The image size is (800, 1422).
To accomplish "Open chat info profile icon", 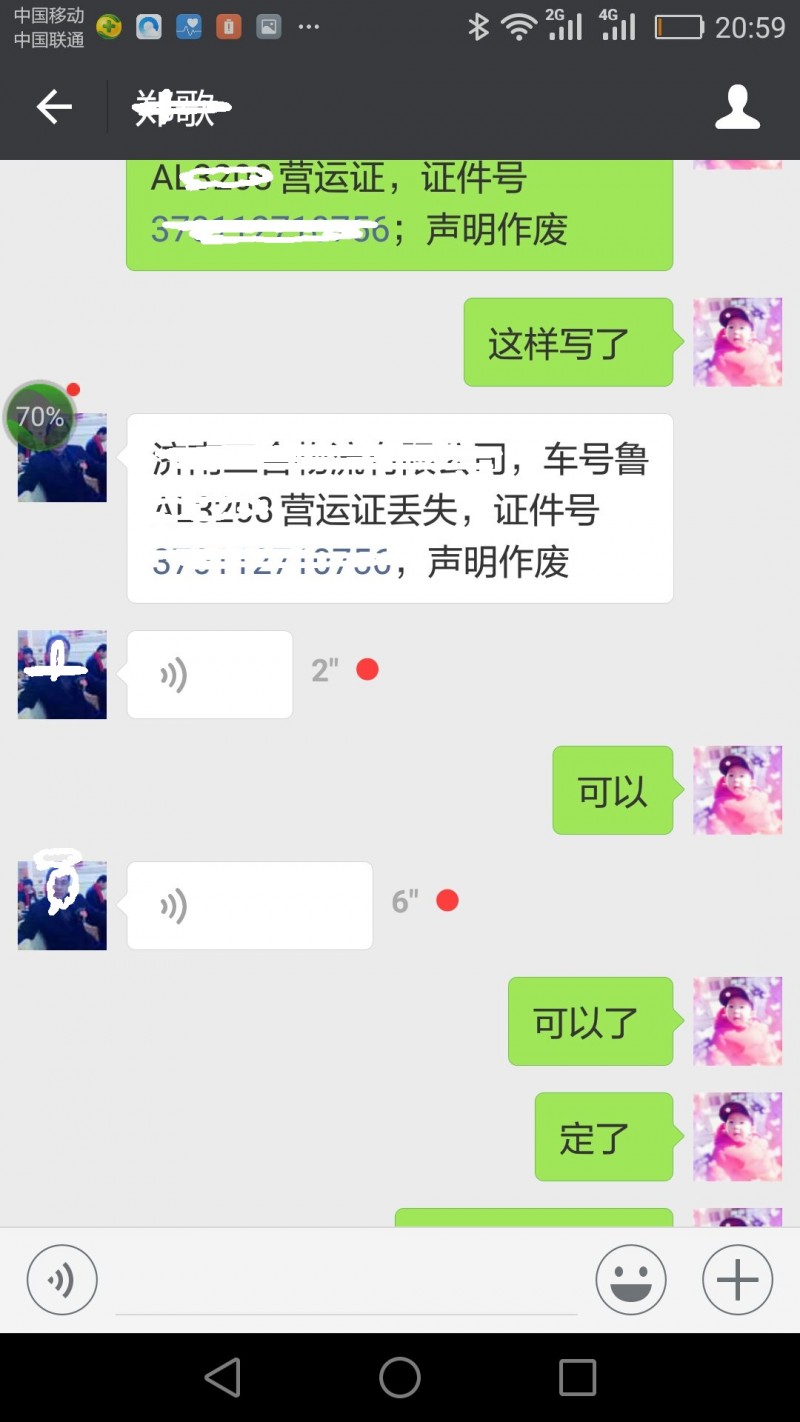I will (737, 107).
